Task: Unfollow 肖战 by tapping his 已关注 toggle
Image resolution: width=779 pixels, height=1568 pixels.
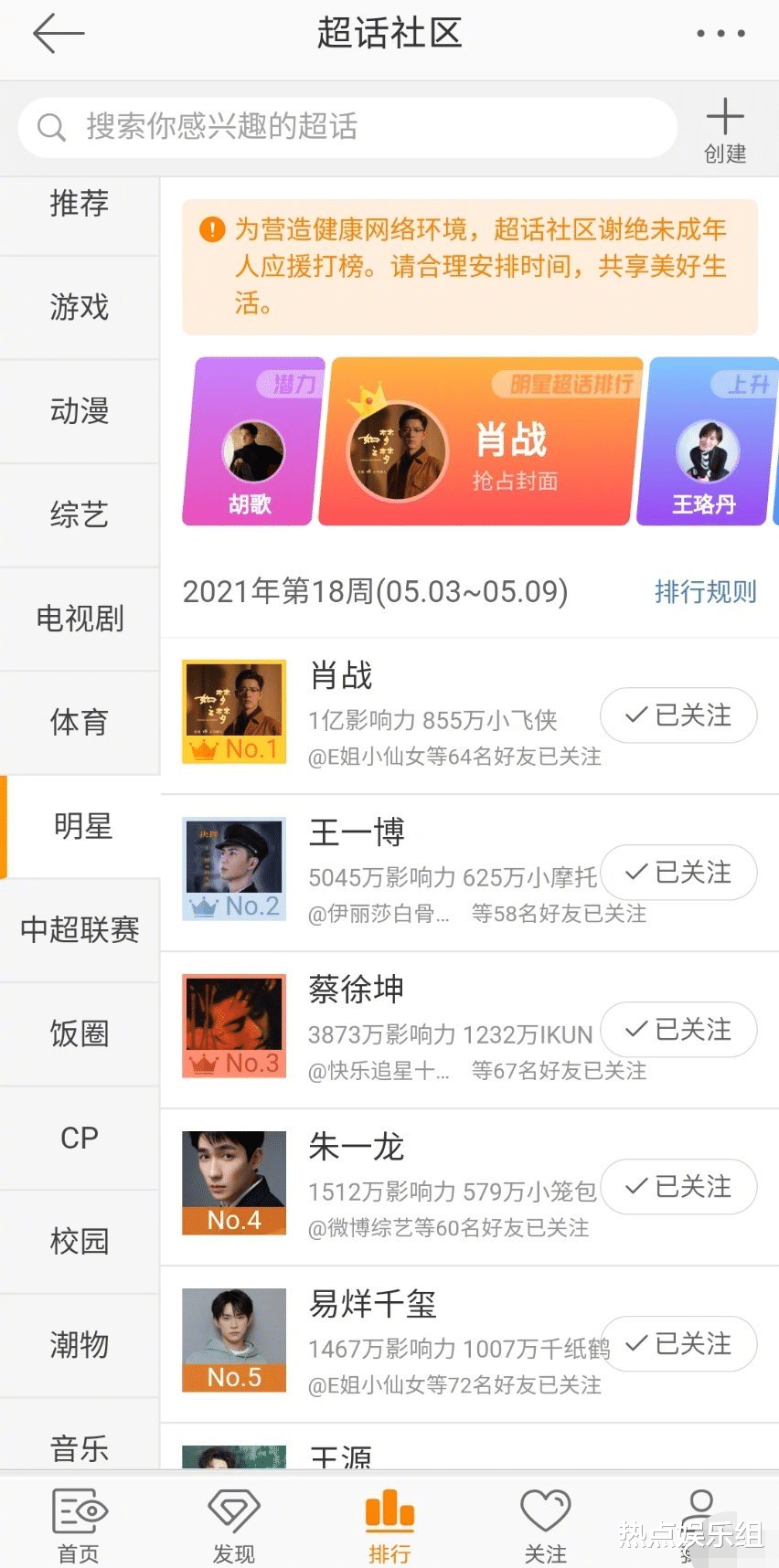Action: pos(678,715)
